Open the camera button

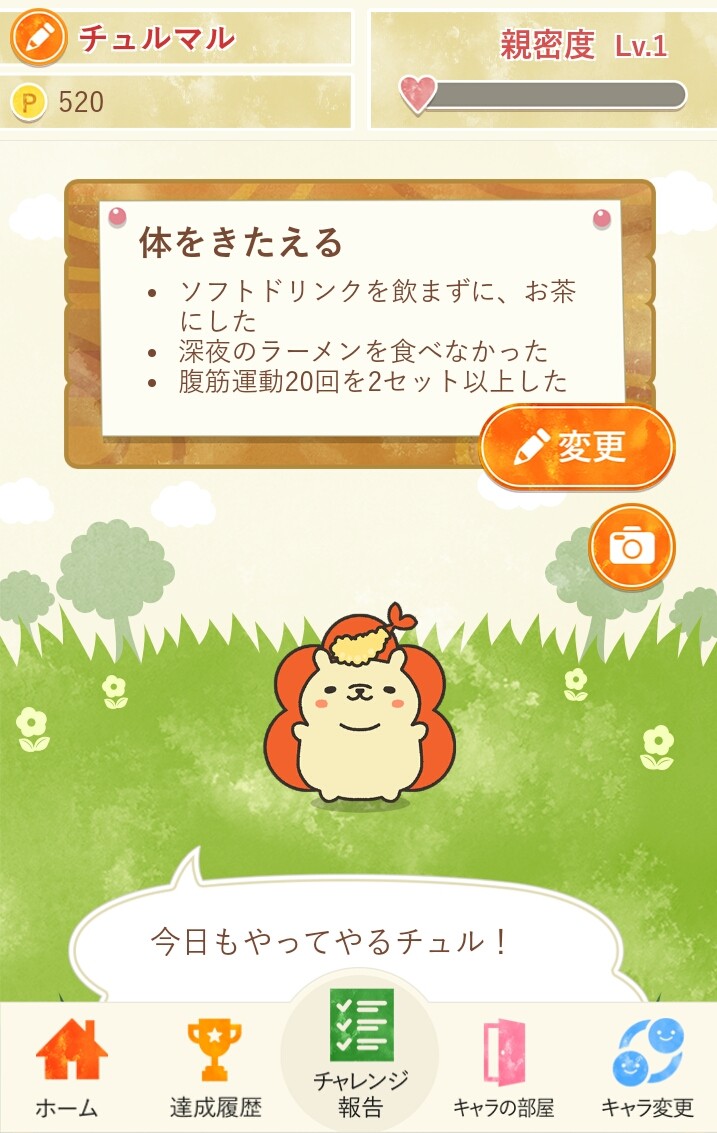pyautogui.click(x=632, y=547)
